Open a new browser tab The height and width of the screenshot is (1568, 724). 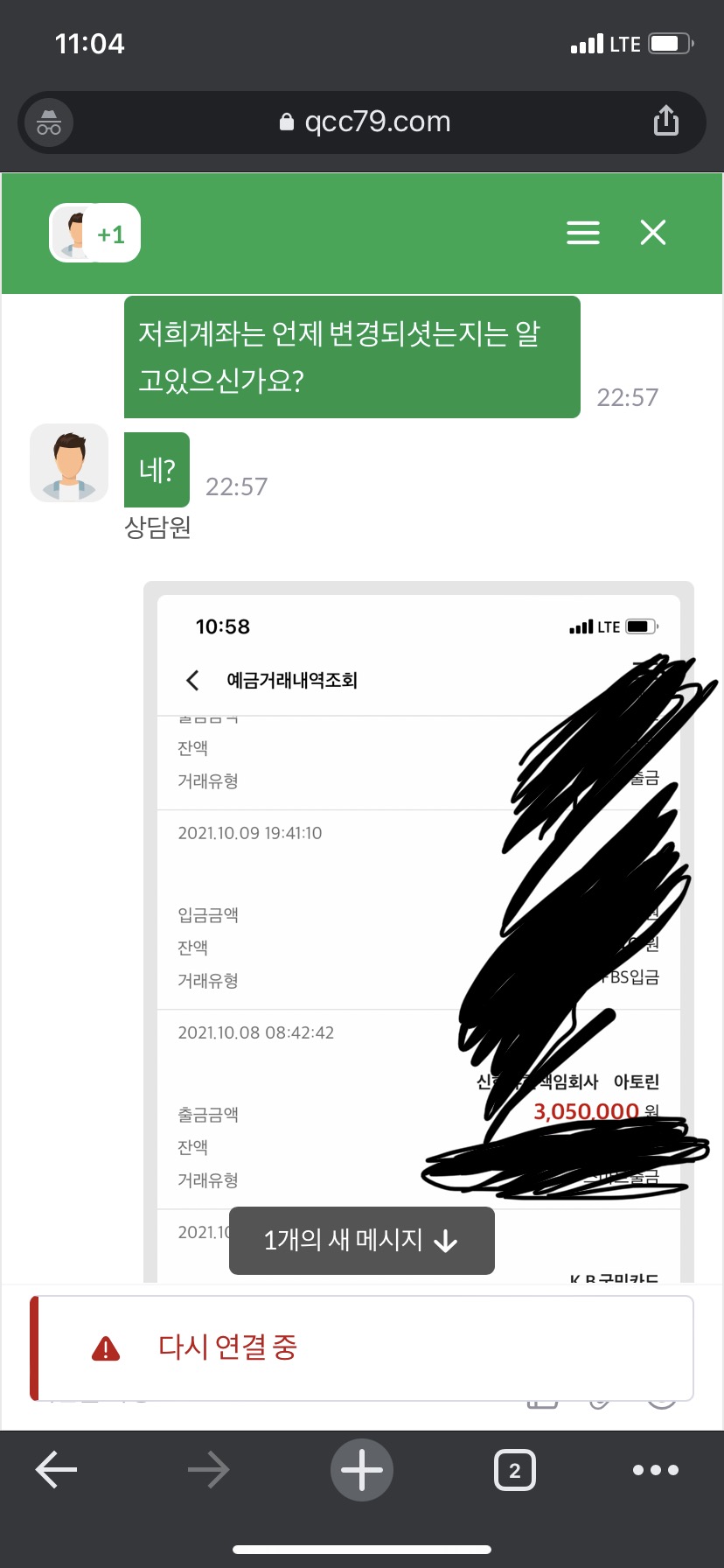pyautogui.click(x=361, y=1470)
